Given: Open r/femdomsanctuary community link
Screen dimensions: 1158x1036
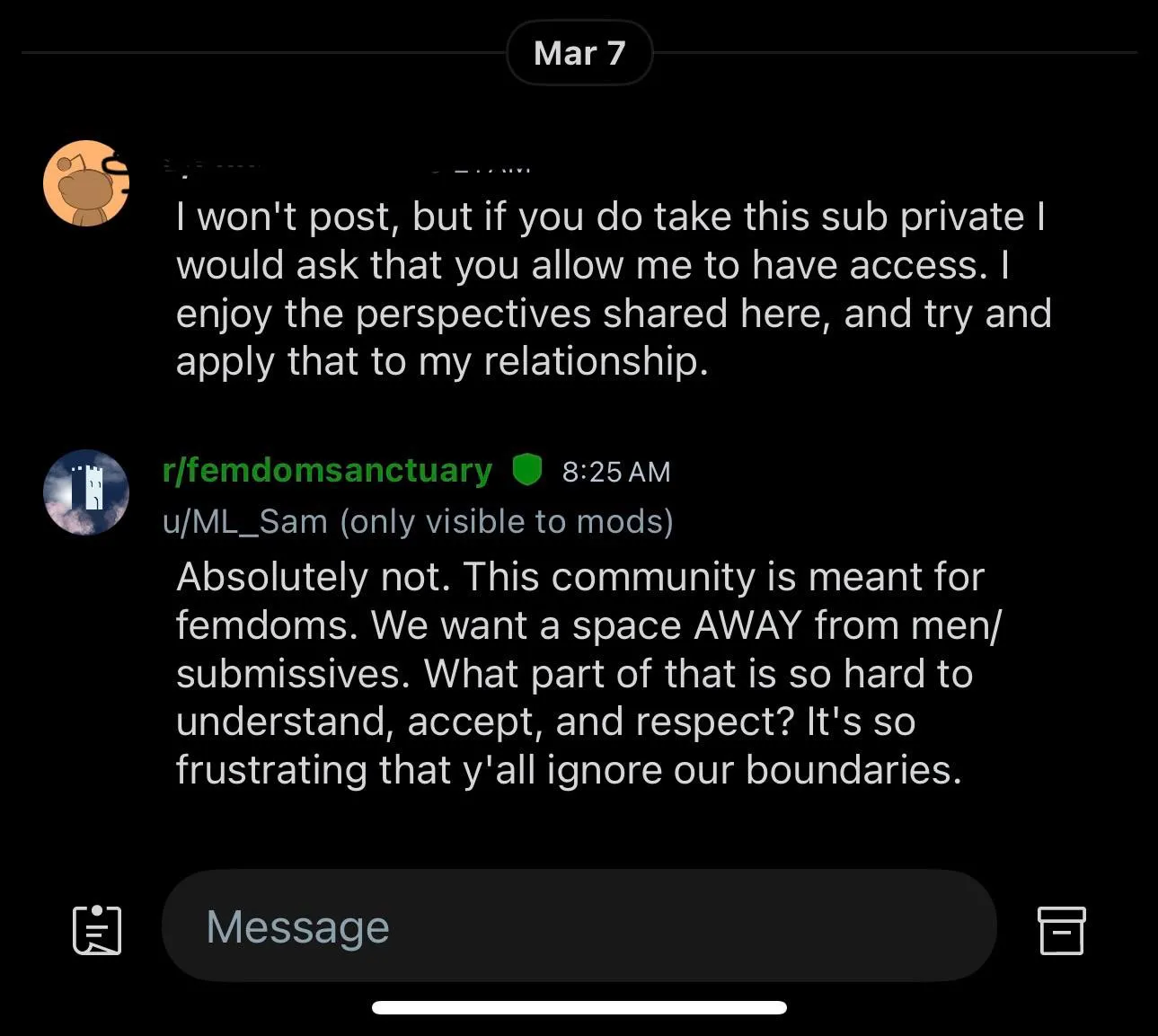Looking at the screenshot, I should pos(327,470).
